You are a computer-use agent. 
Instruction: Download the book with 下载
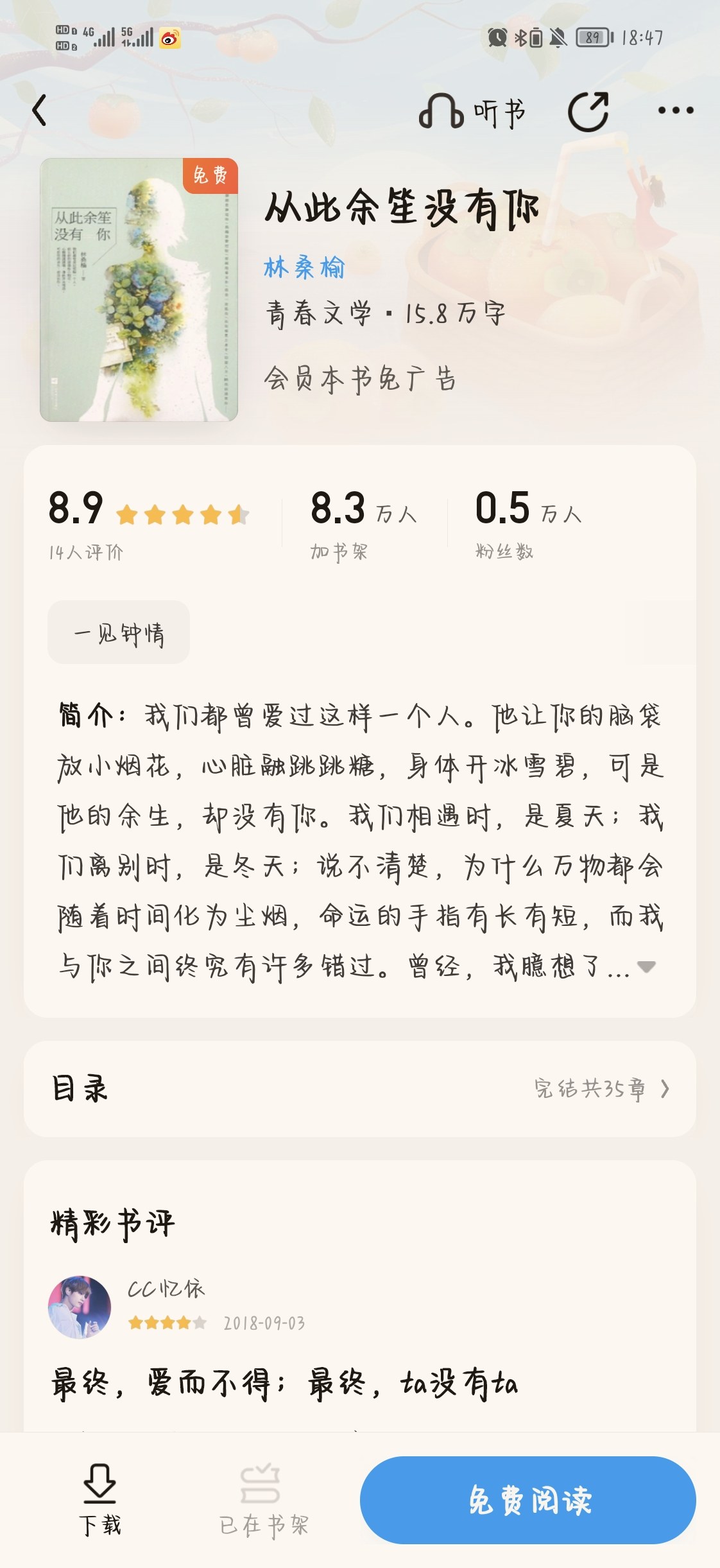click(100, 1499)
